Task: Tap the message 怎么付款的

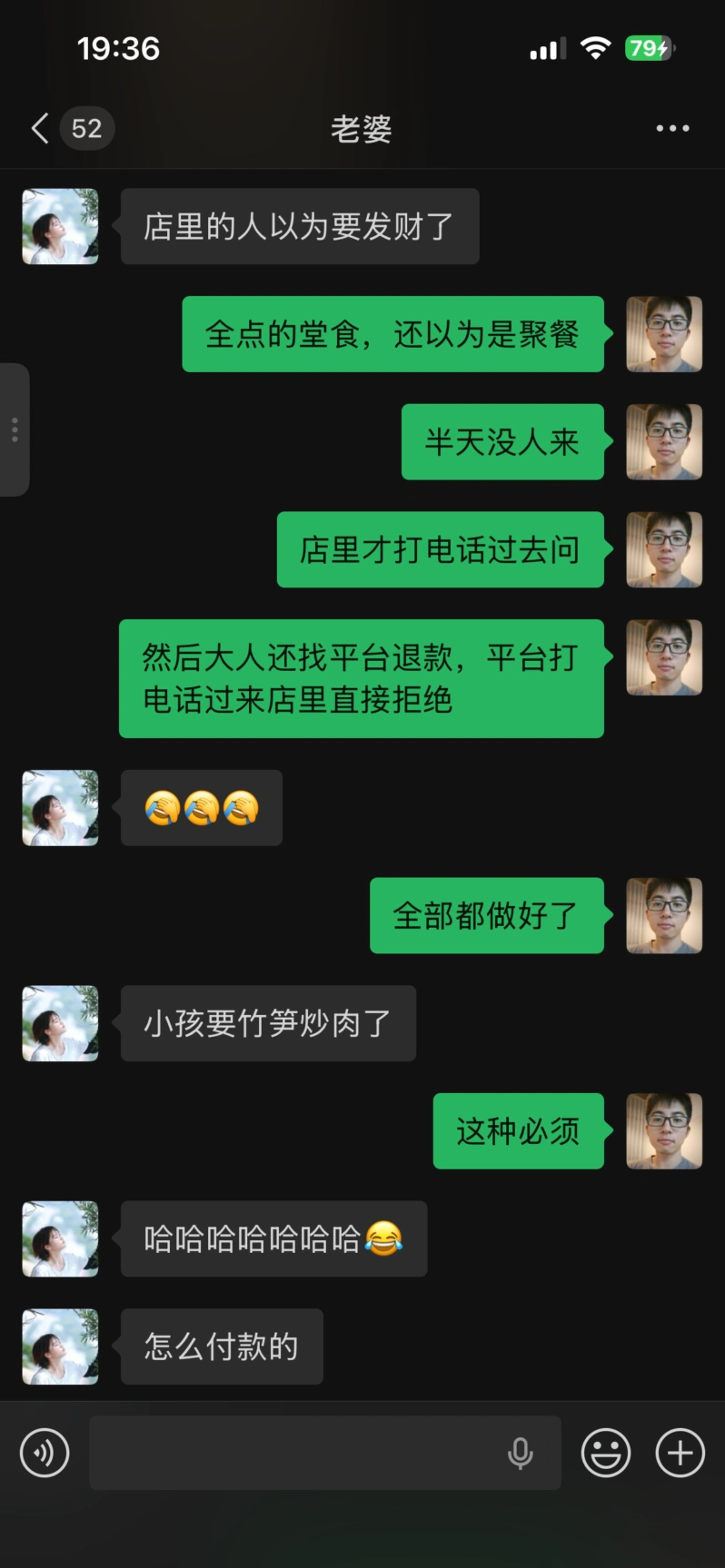Action: click(221, 1346)
